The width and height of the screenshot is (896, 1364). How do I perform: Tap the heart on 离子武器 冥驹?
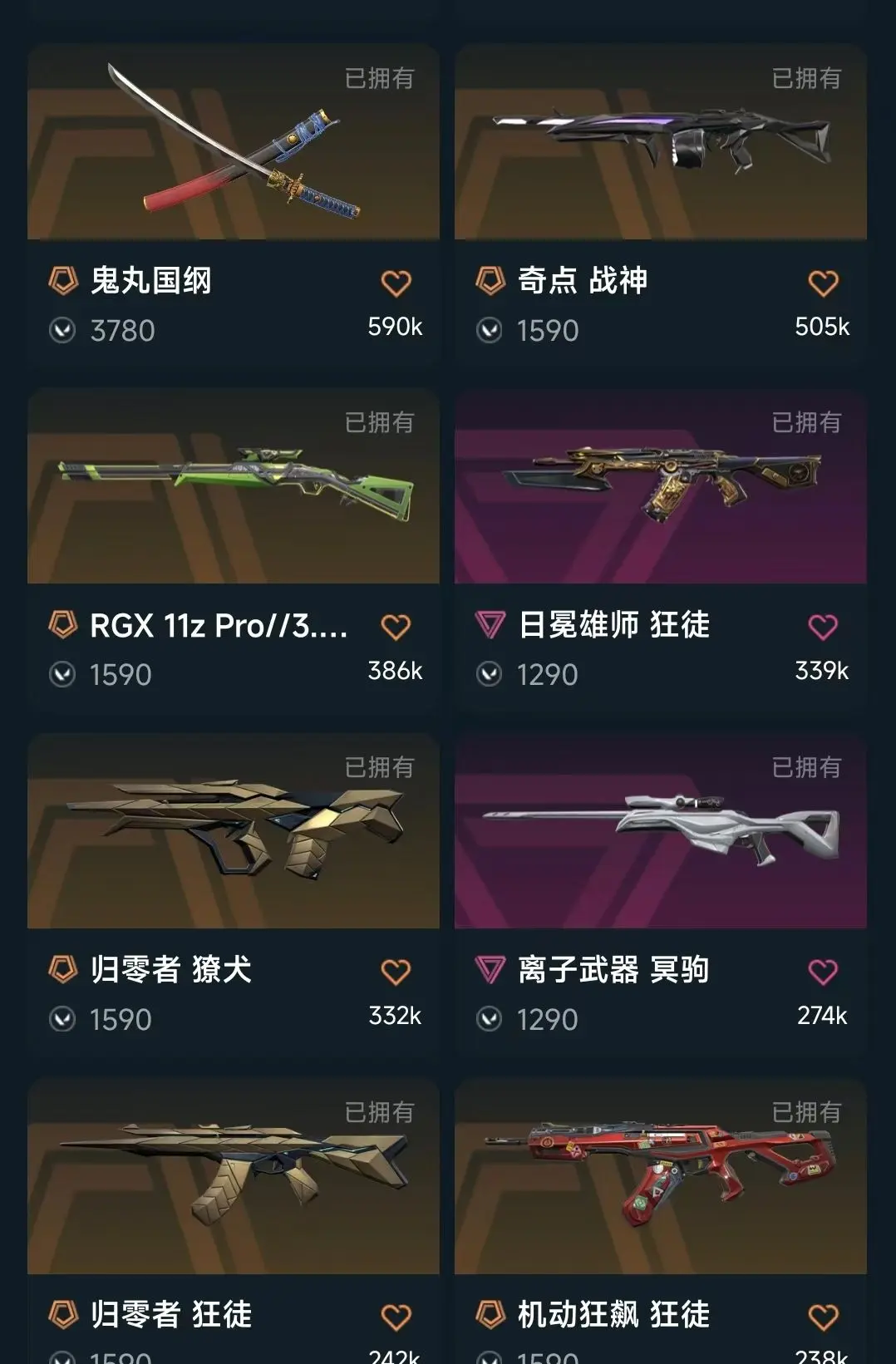(x=823, y=972)
